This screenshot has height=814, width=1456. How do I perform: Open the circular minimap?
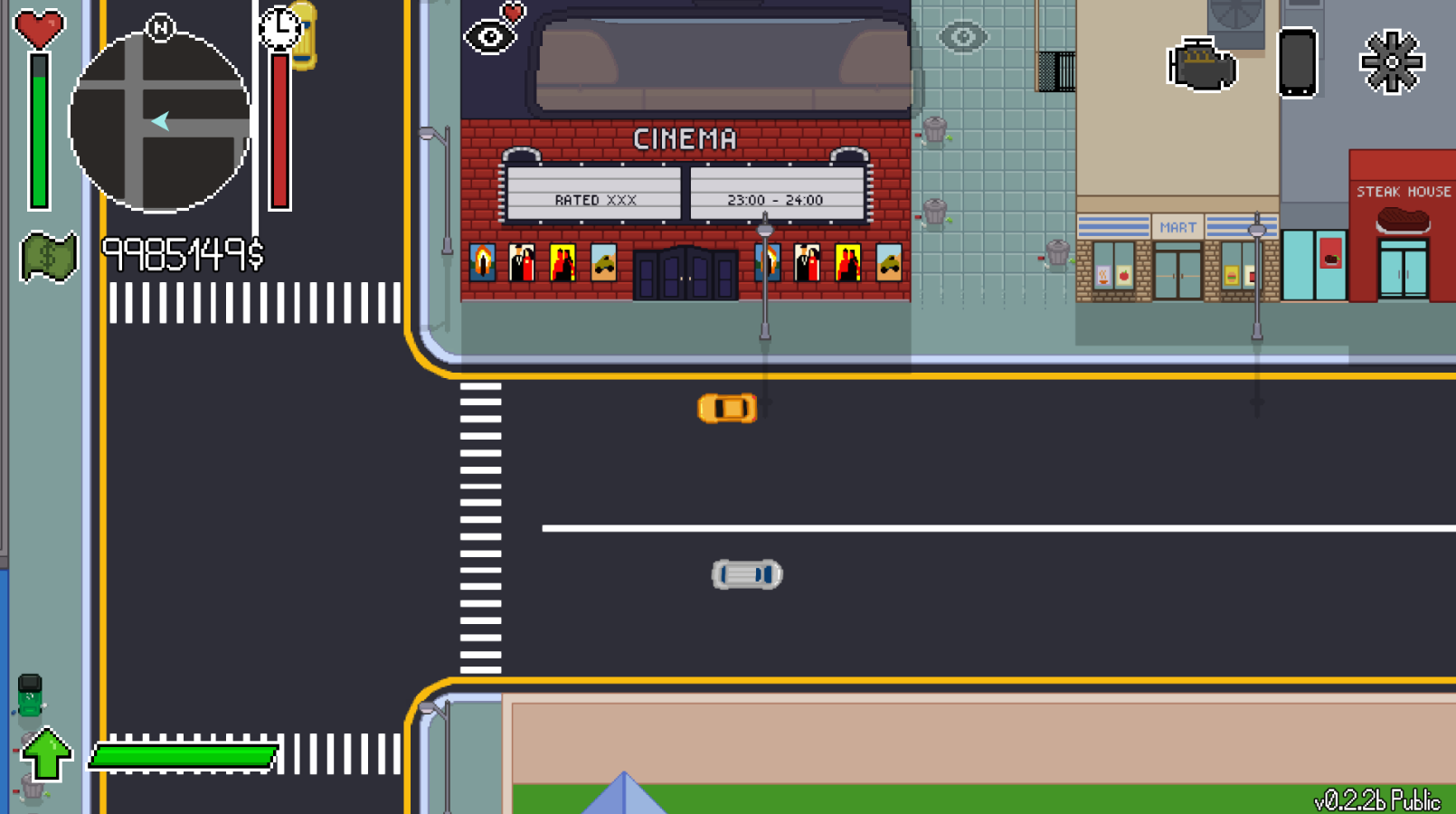pyautogui.click(x=160, y=121)
